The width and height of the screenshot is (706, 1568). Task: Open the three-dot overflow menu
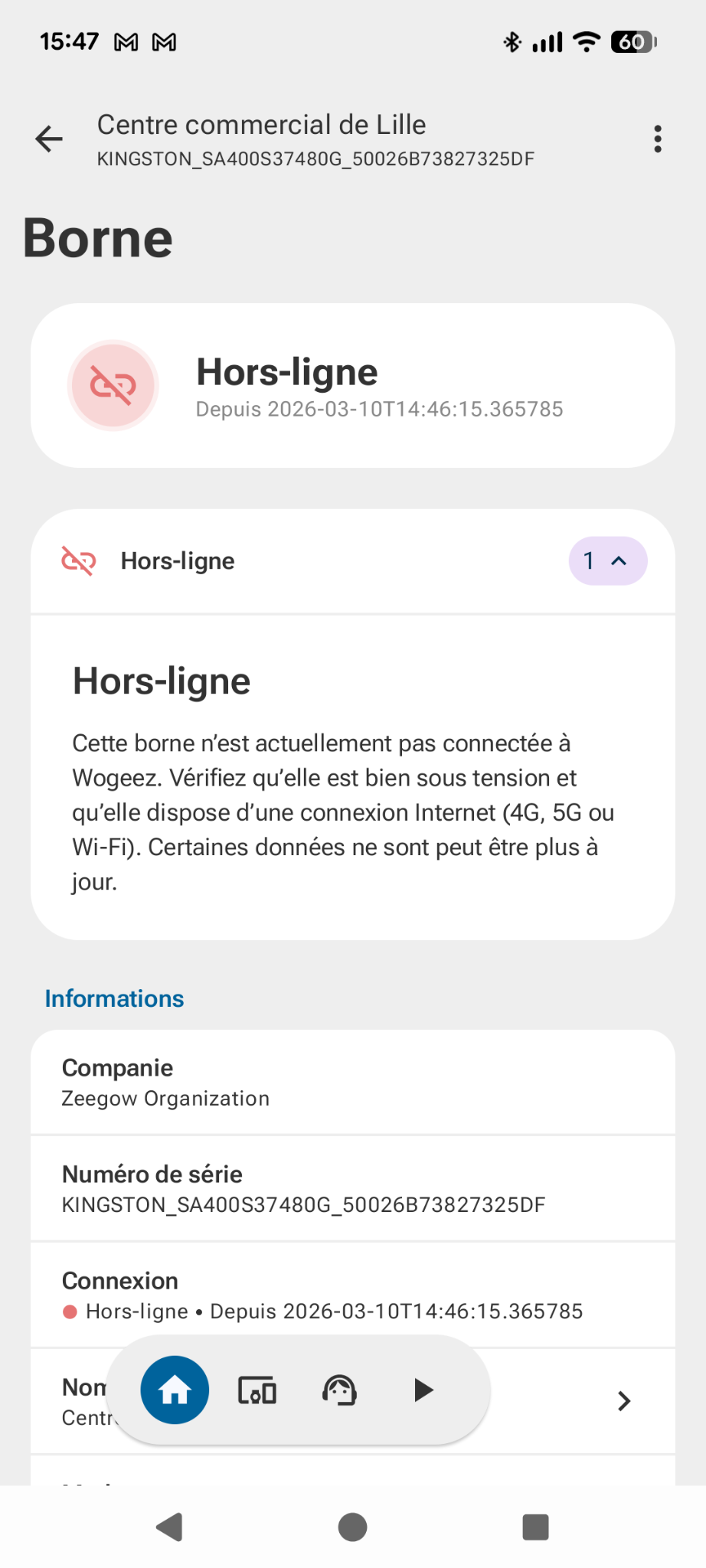pyautogui.click(x=657, y=139)
